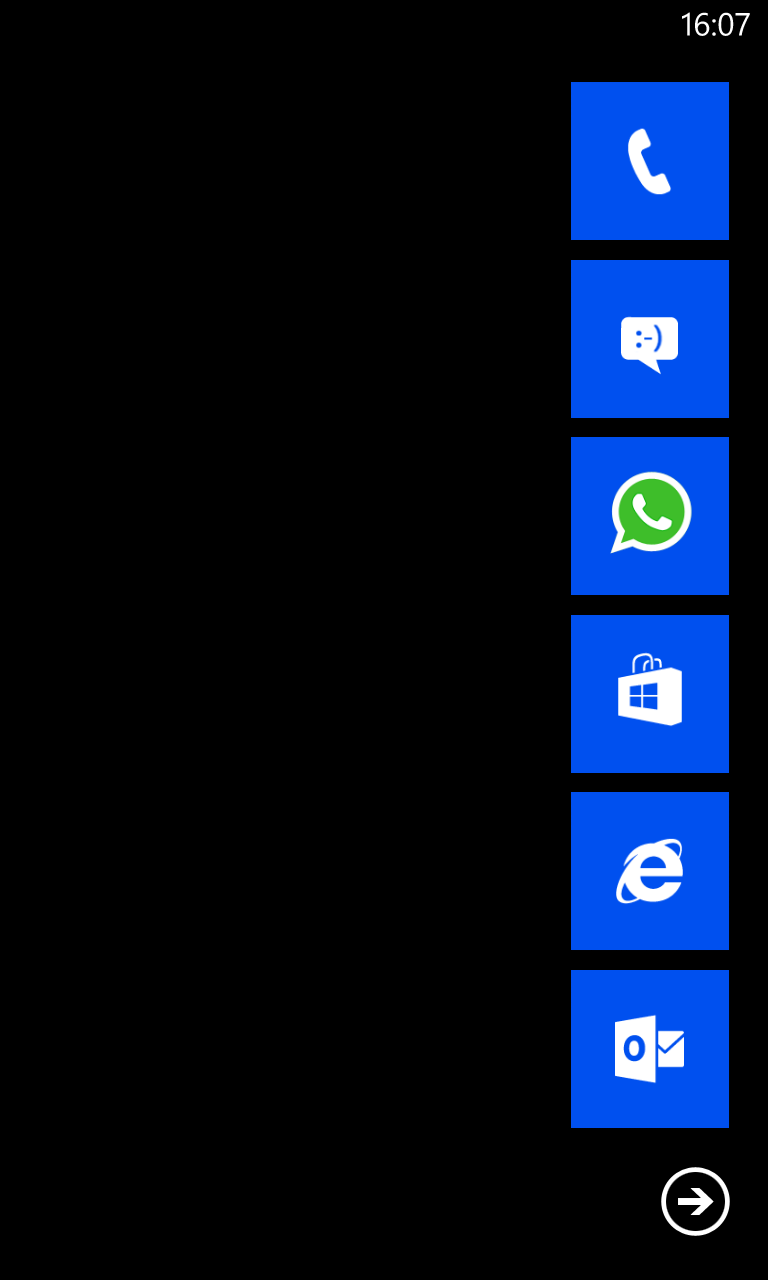Open the Windows Store tile
Viewport: 768px width, 1280px height.
coord(650,694)
